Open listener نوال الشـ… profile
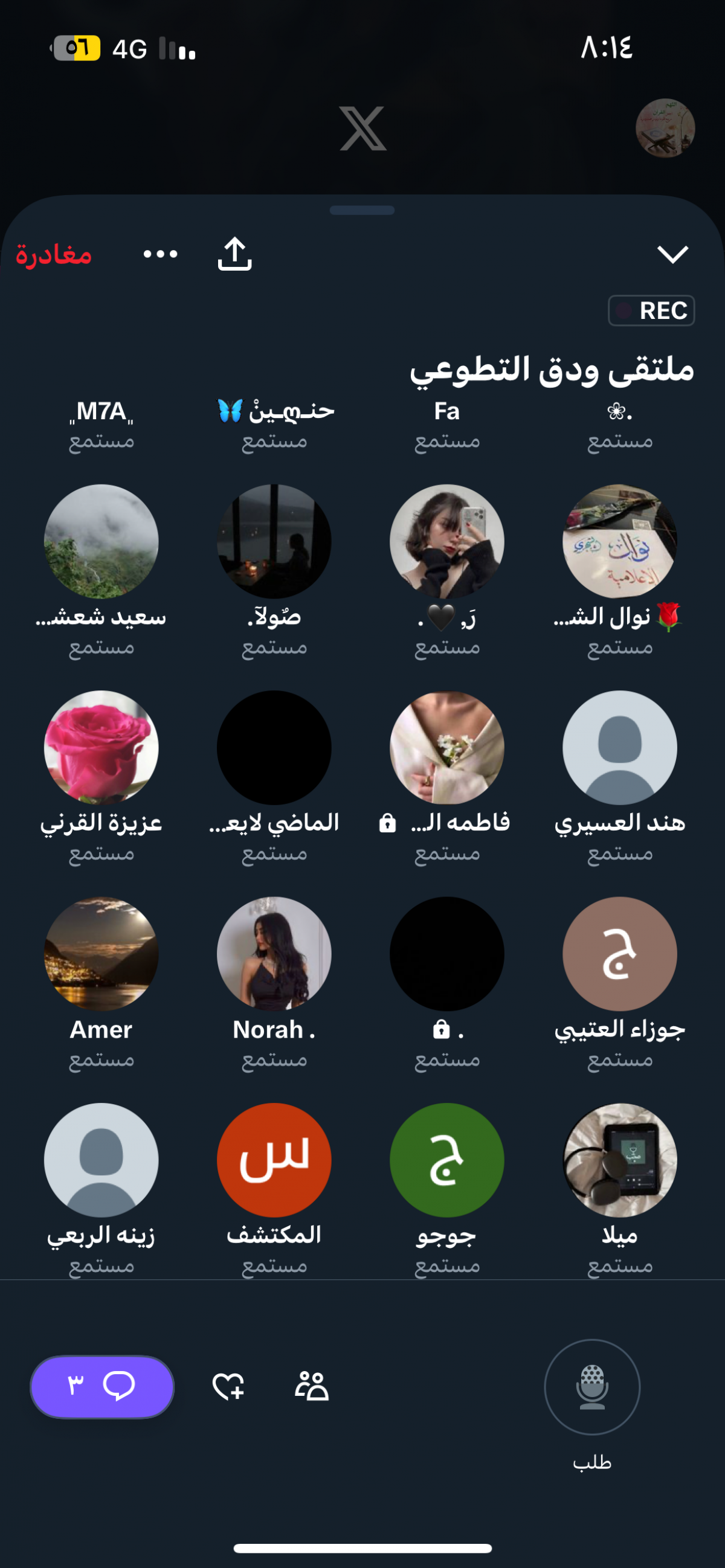 coord(619,541)
